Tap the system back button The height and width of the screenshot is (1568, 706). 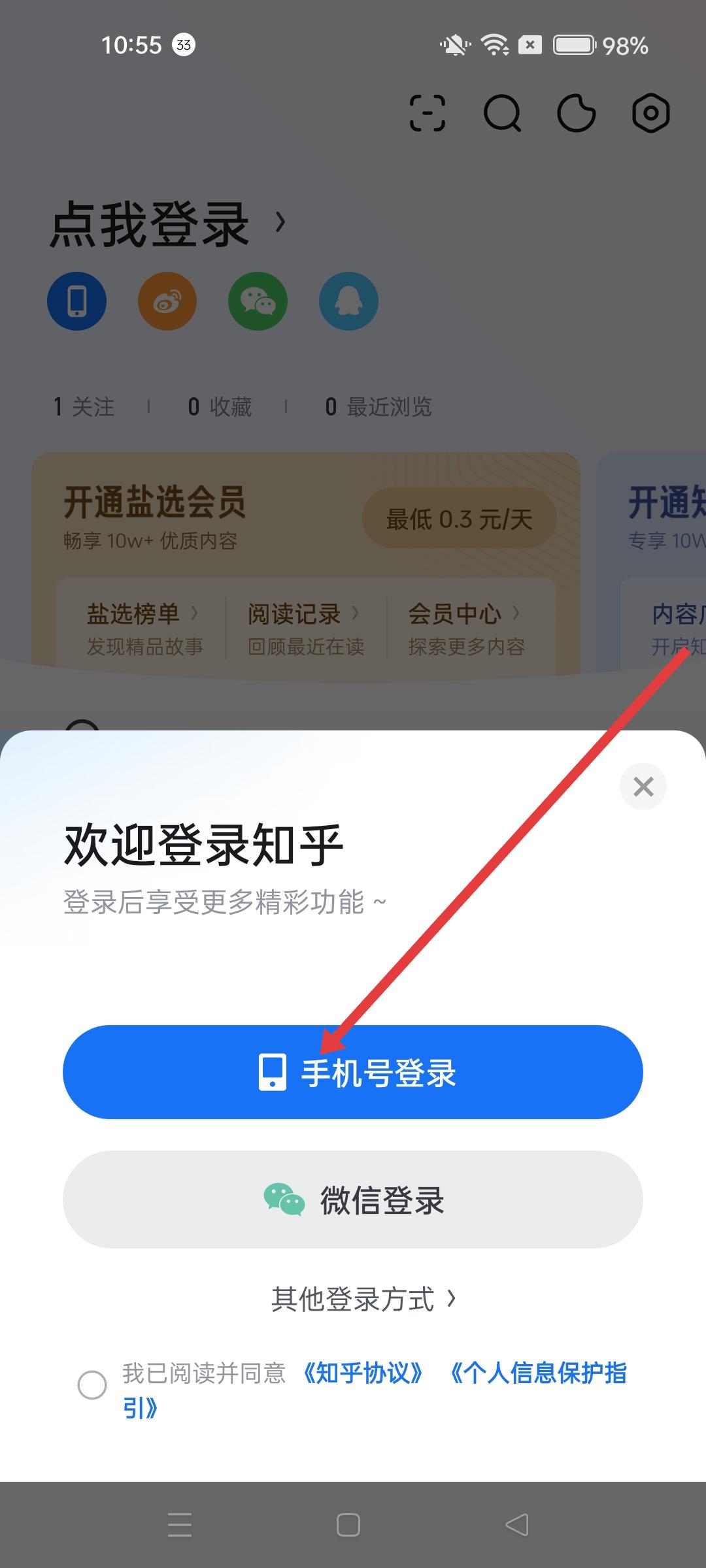[516, 1525]
